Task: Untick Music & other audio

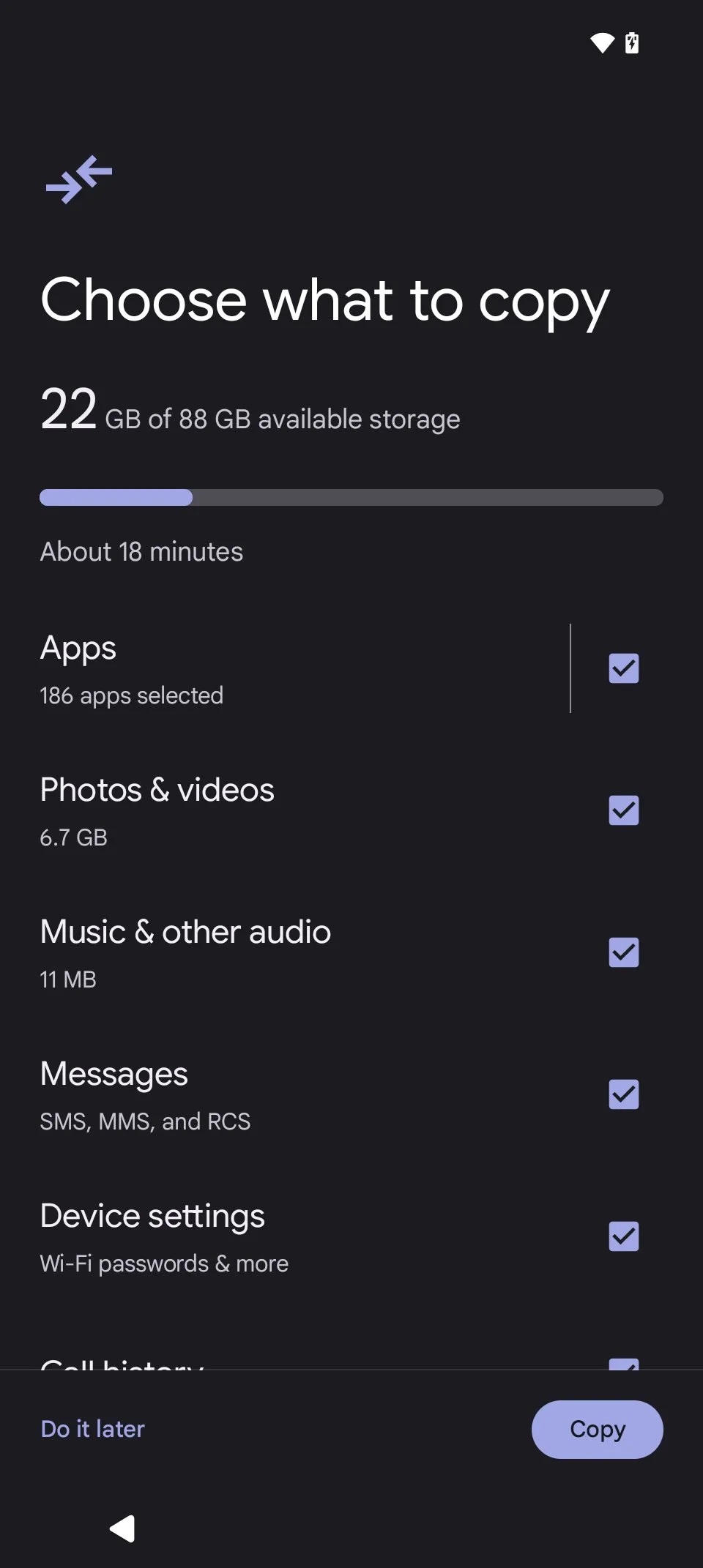Action: tap(624, 952)
